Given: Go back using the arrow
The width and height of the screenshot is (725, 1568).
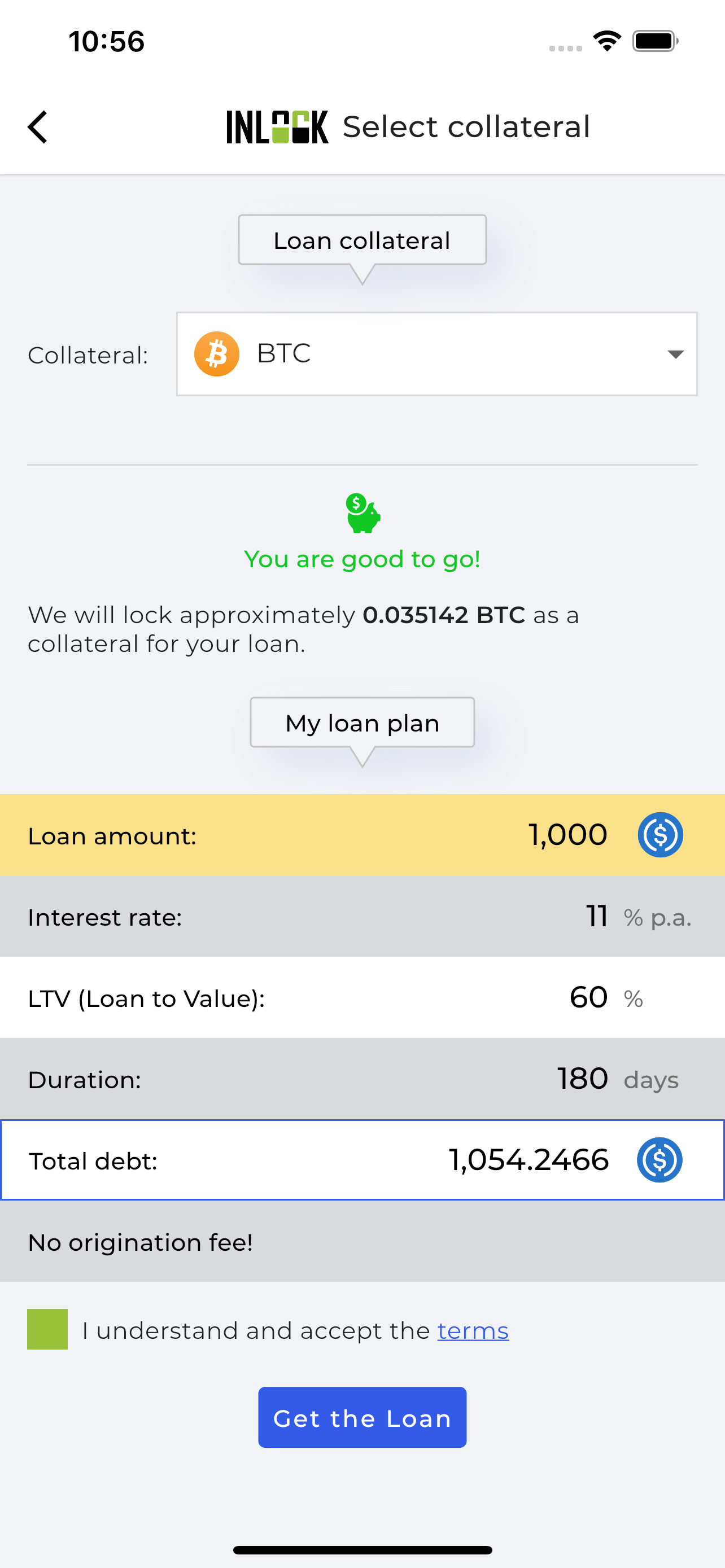Looking at the screenshot, I should 38,127.
